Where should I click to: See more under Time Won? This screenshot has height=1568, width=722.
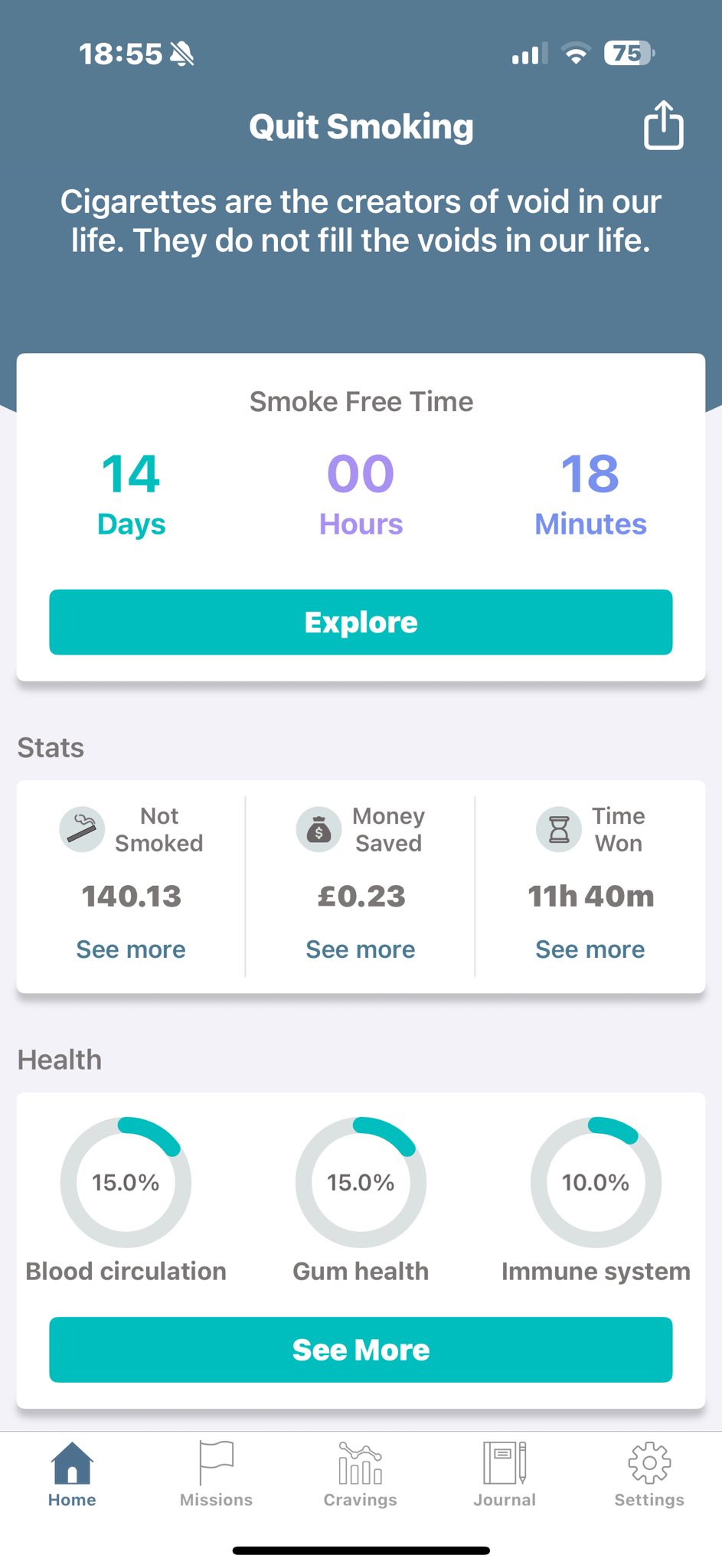590,949
